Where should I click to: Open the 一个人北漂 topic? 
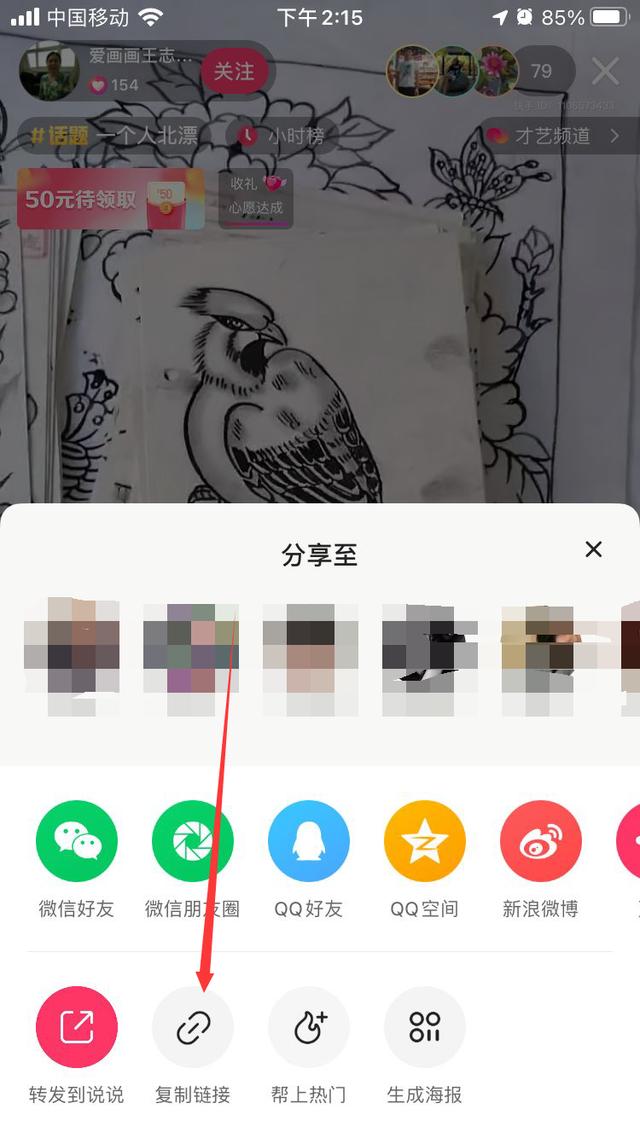[x=114, y=136]
